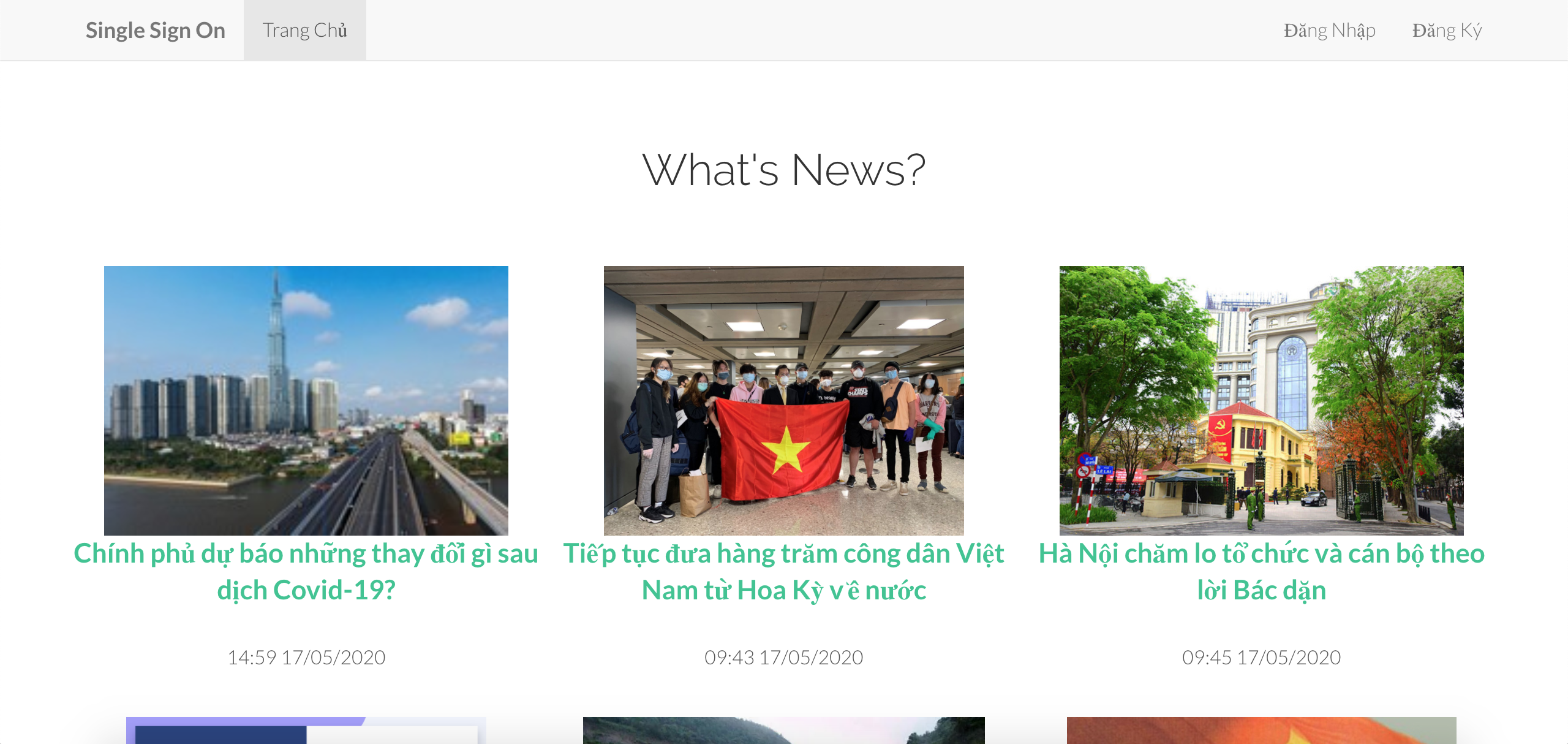Open Đăng Nhập login page
Screen dimensions: 1568x744
point(1329,30)
